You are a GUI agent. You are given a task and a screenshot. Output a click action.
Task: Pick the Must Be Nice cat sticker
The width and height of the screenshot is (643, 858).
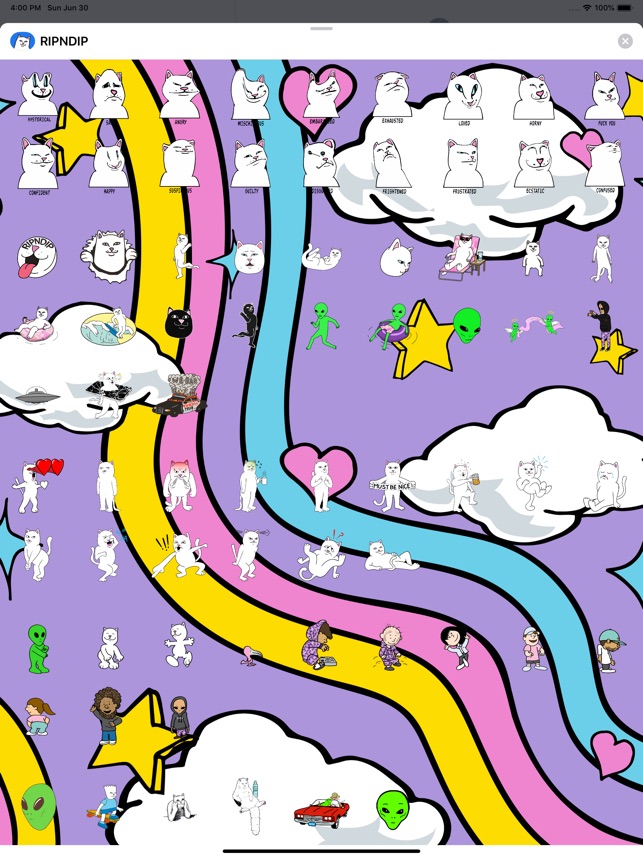[392, 485]
